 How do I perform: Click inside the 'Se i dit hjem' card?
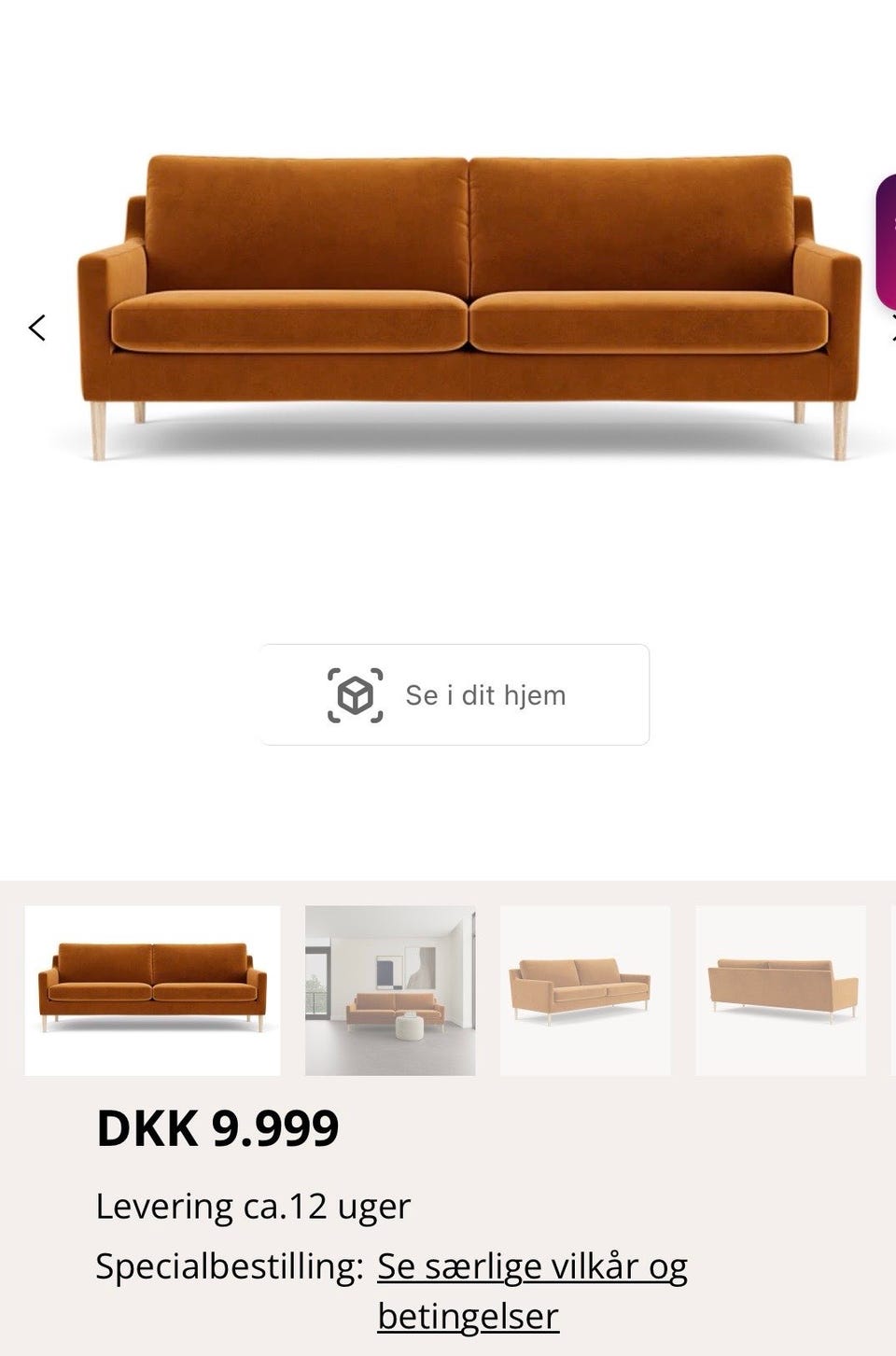tap(455, 693)
